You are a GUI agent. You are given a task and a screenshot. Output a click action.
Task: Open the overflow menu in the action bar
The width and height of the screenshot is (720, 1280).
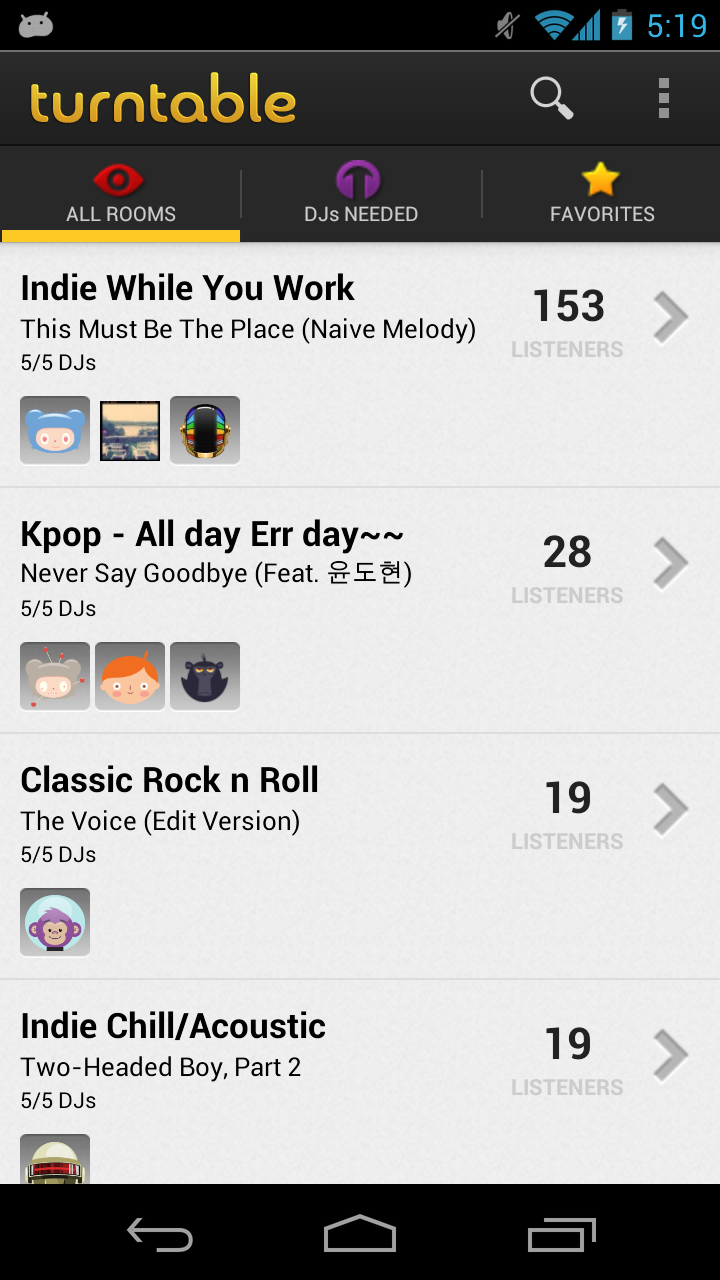pos(663,97)
